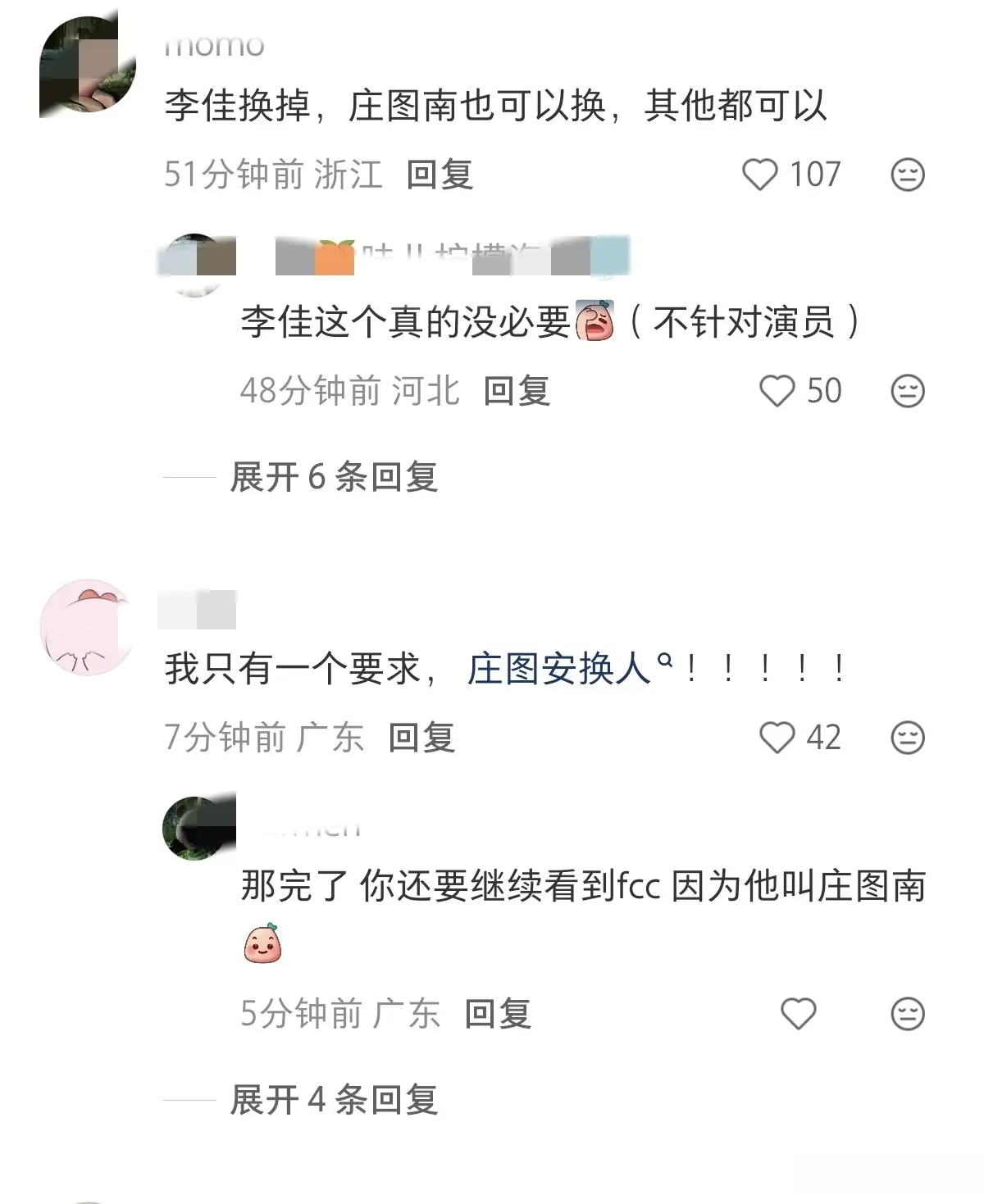The width and height of the screenshot is (984, 1204).
Task: Reply to the comment posted 7分钟前
Action: tap(421, 738)
